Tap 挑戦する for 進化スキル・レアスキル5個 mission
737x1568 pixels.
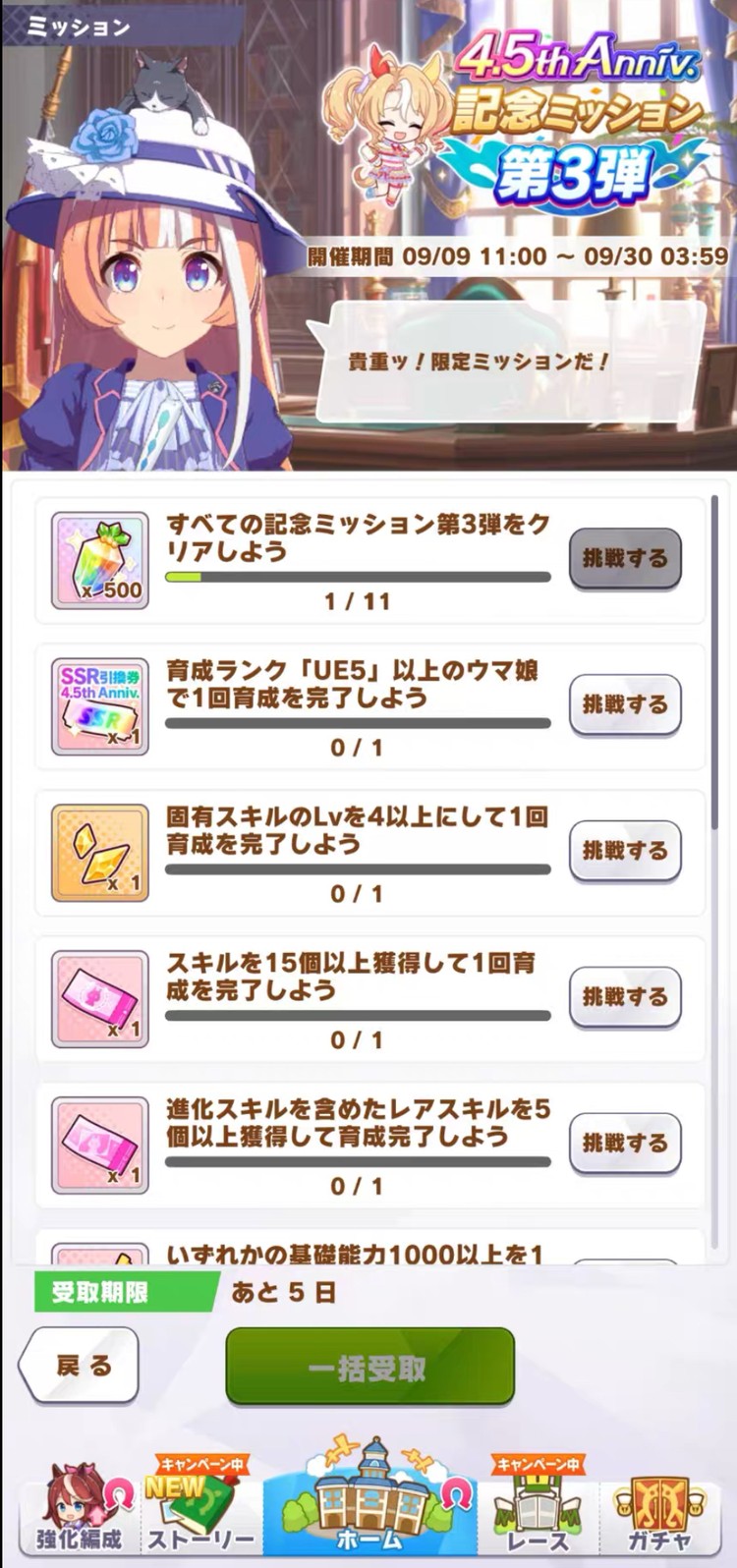[x=625, y=1143]
